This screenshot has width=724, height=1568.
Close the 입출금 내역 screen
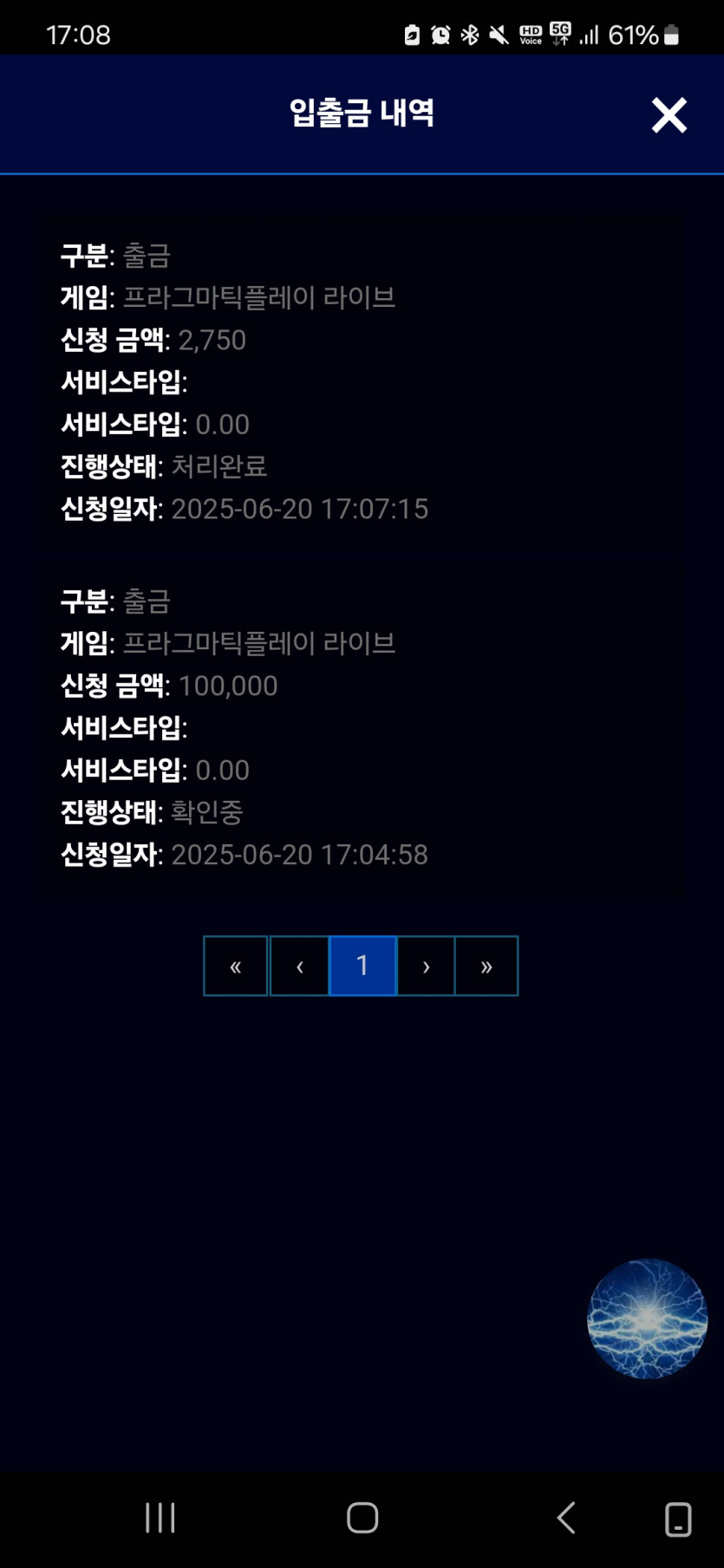pos(669,115)
